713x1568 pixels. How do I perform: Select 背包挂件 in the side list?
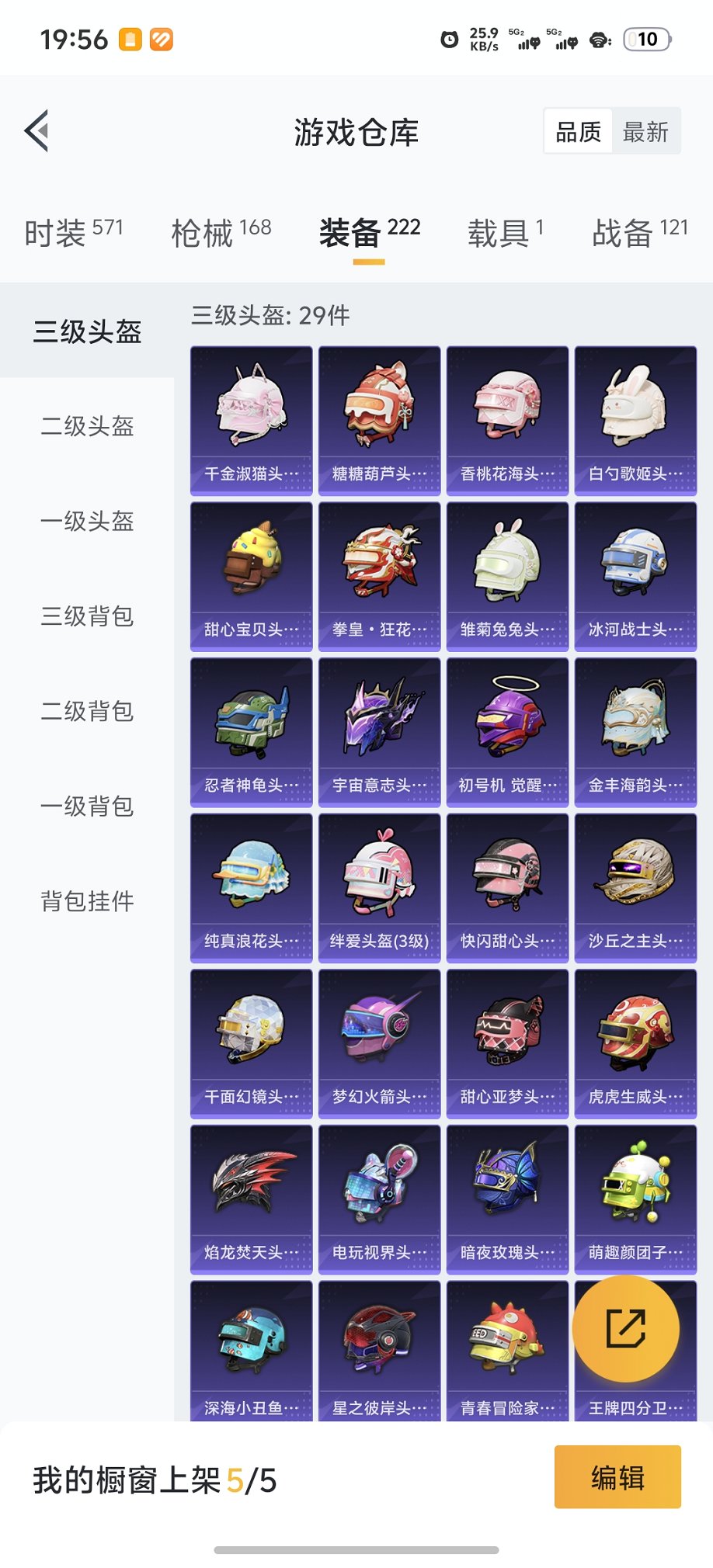click(87, 901)
